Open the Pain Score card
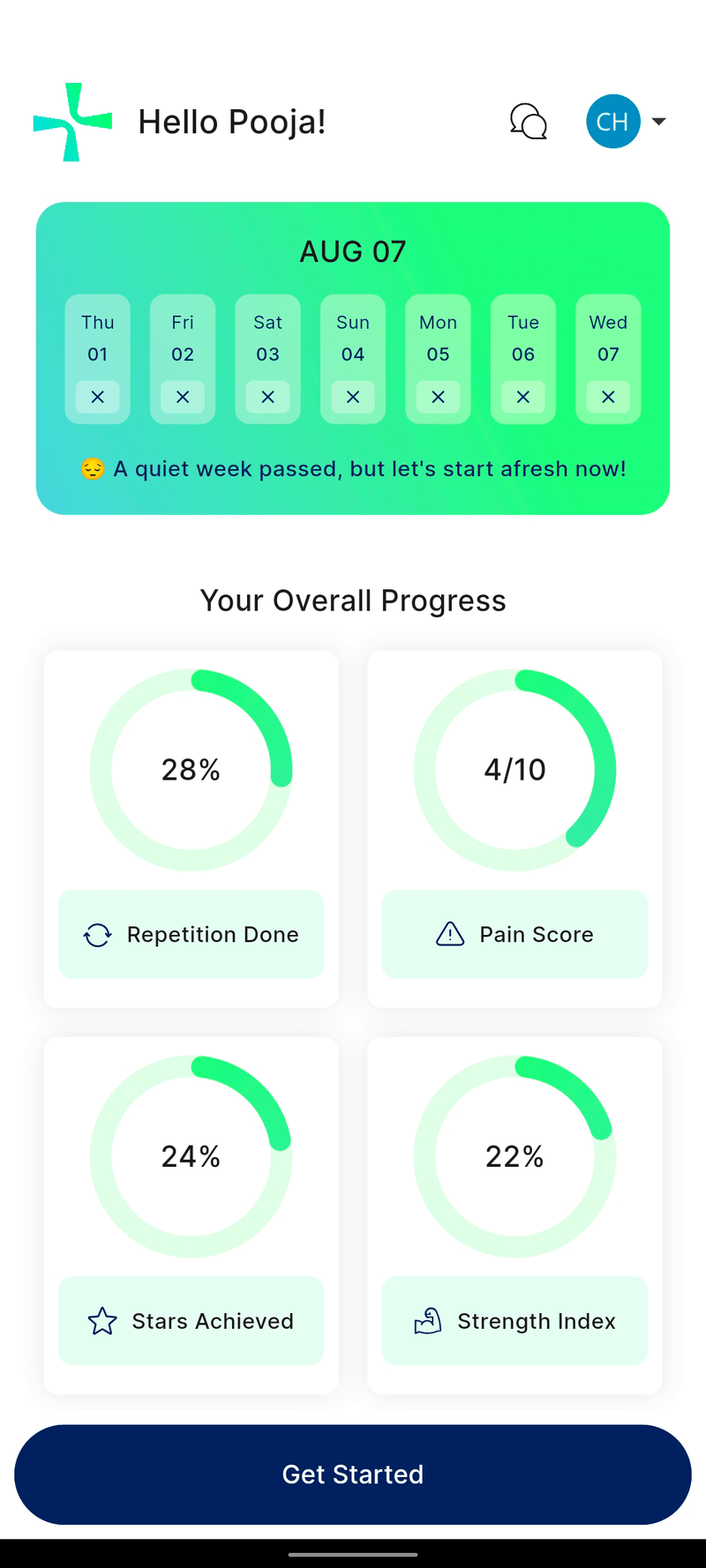This screenshot has width=706, height=1568. [514, 828]
